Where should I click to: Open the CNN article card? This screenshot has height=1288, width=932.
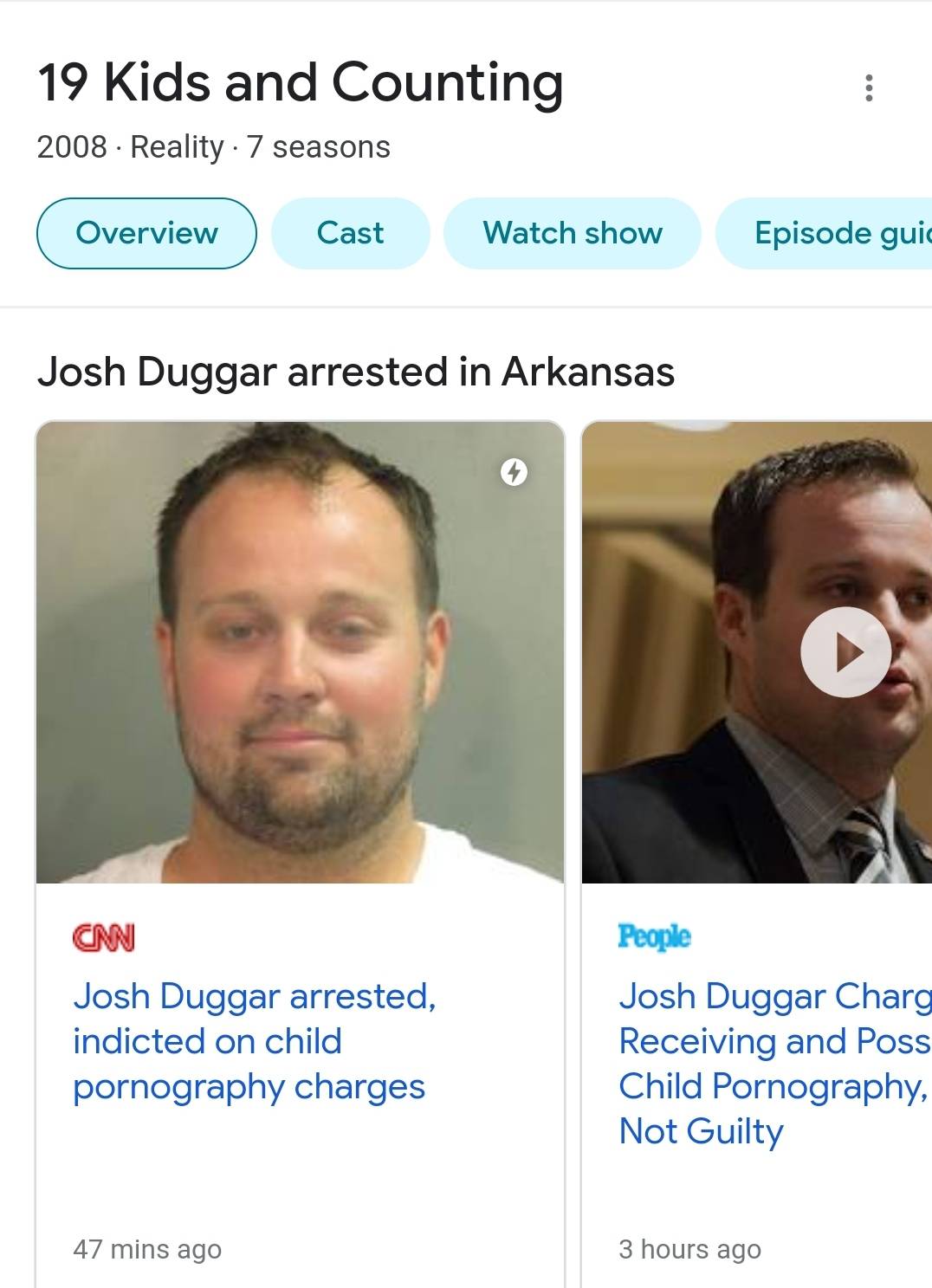pyautogui.click(x=254, y=1041)
